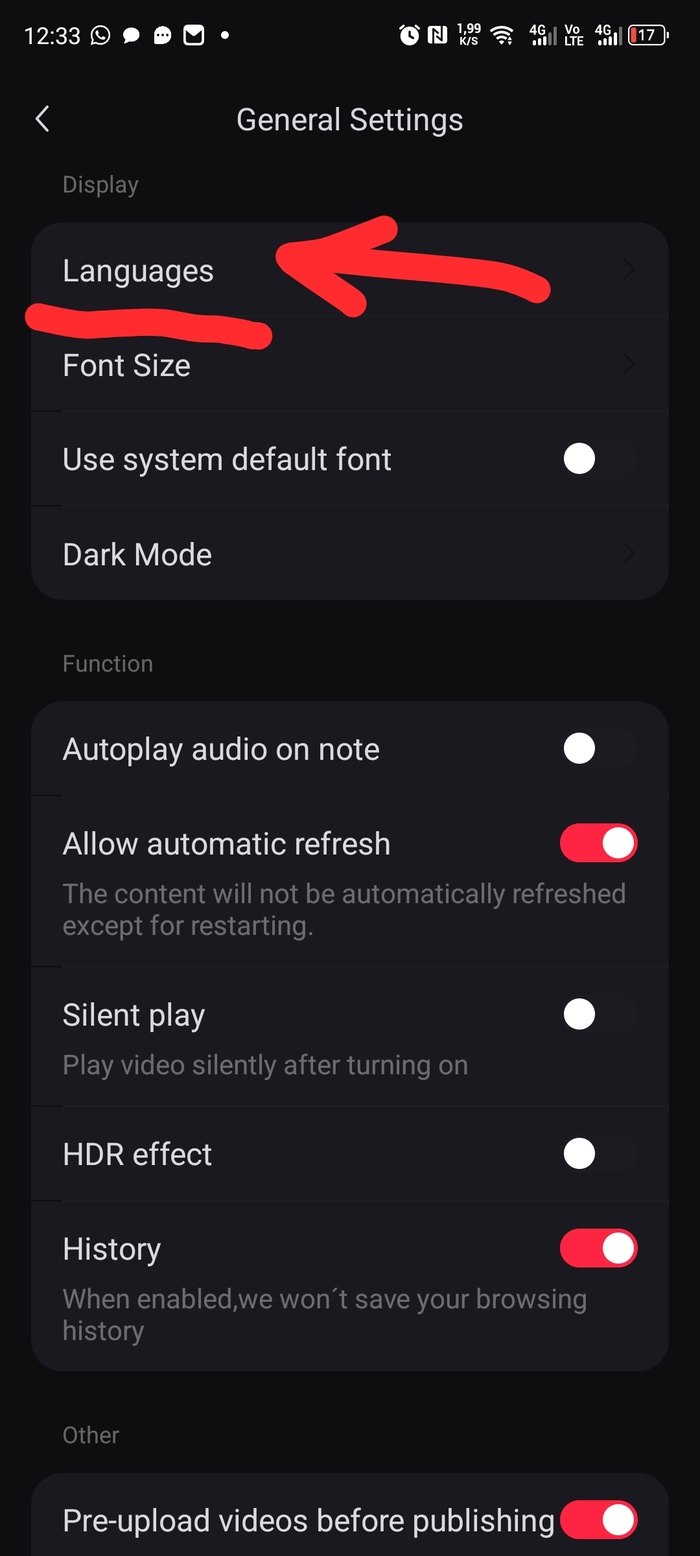This screenshot has width=700, height=1556.
Task: Enable Use system default font
Action: 598,459
